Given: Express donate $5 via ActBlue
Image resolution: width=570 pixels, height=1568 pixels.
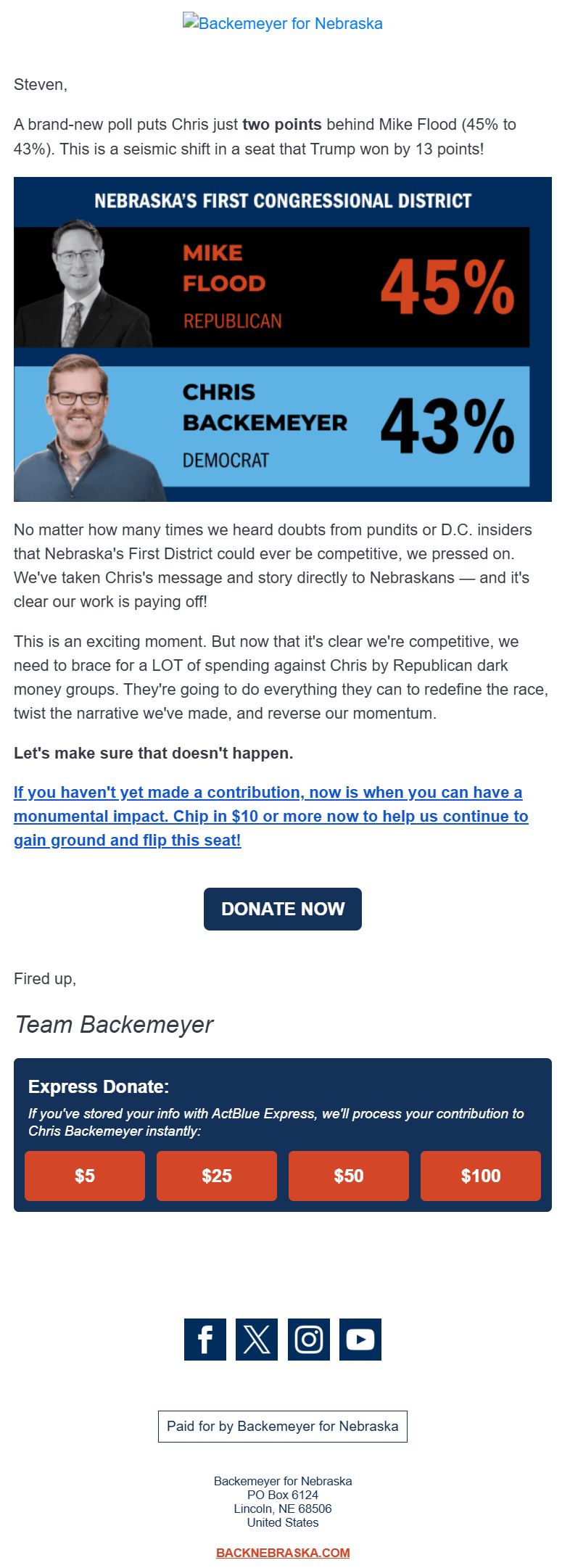Looking at the screenshot, I should point(85,1176).
